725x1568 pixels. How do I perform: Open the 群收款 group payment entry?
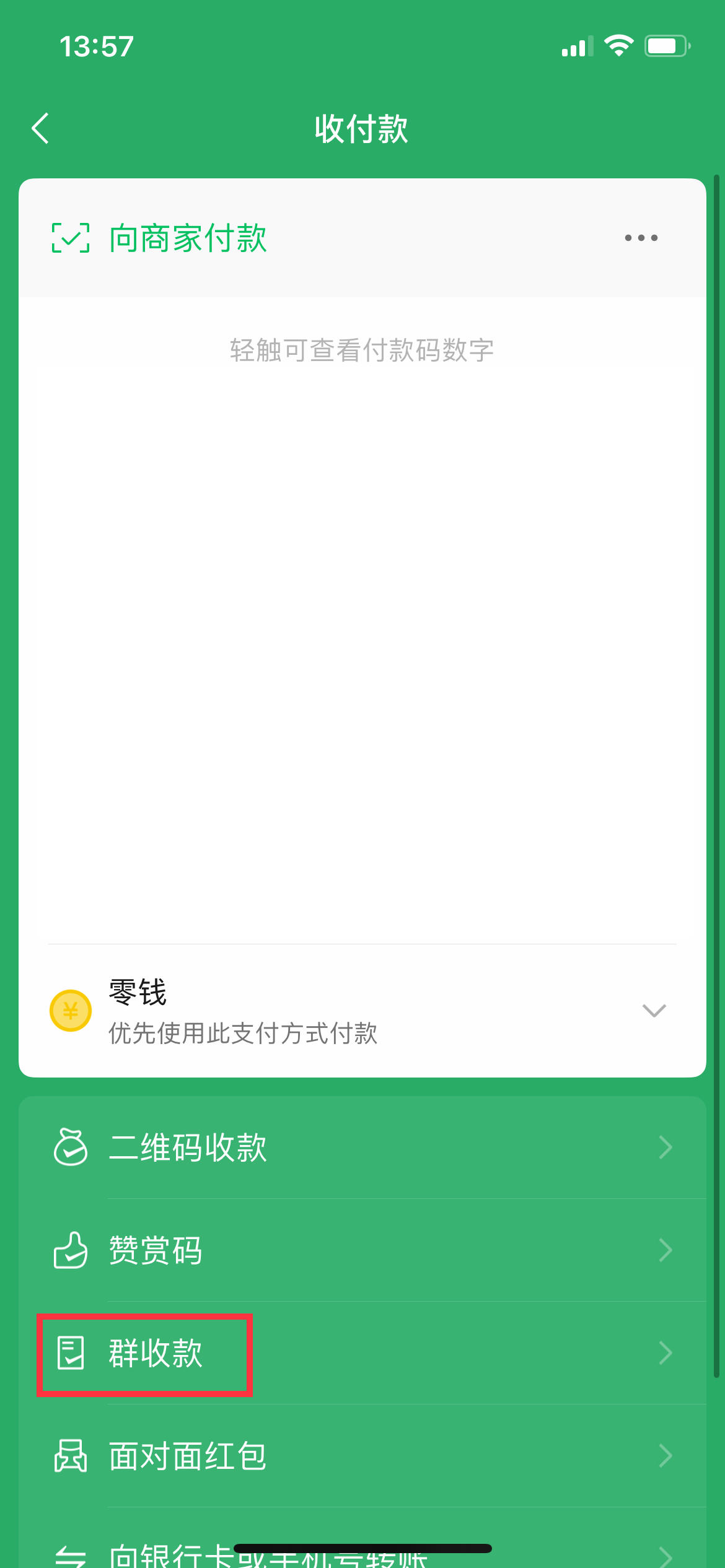156,1354
